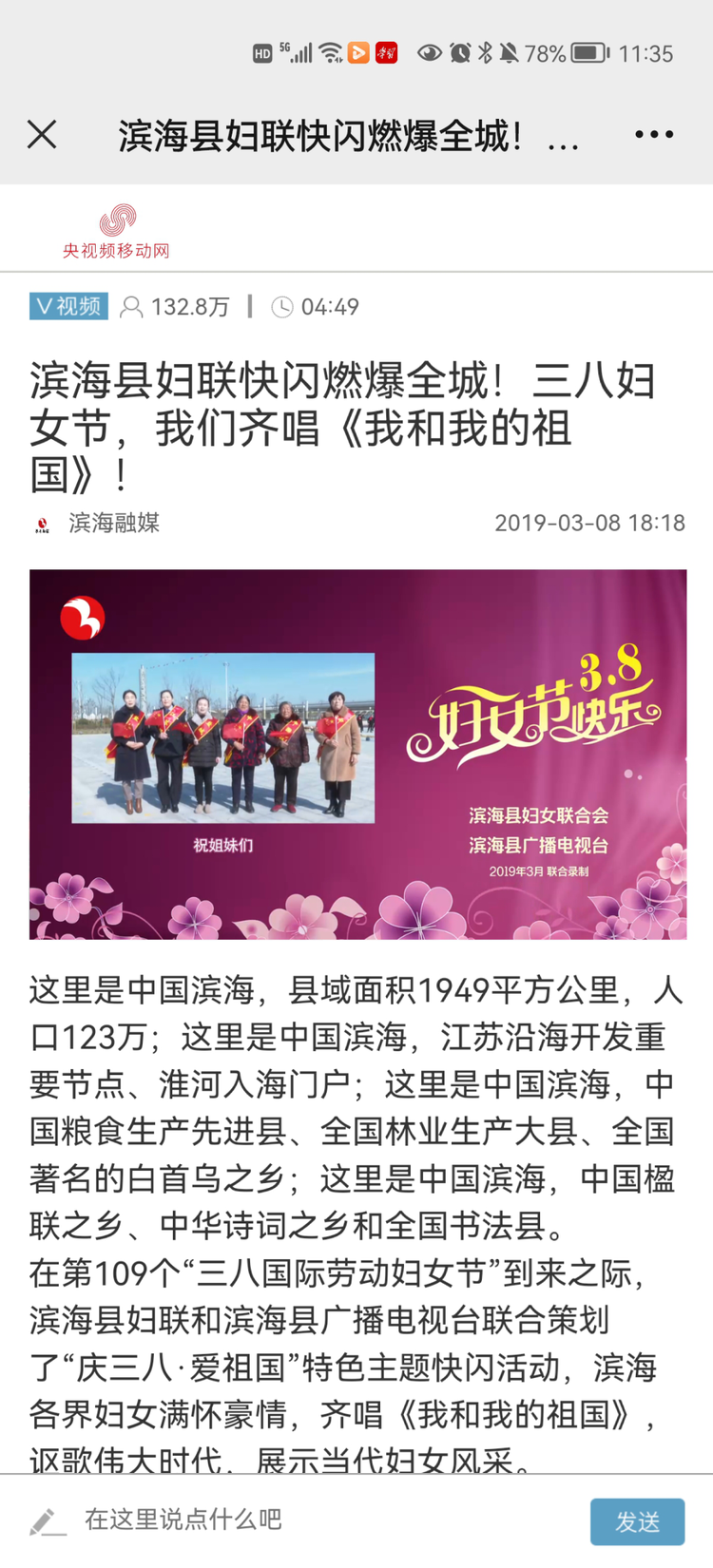Send the comment with 发送 button

pyautogui.click(x=637, y=1521)
